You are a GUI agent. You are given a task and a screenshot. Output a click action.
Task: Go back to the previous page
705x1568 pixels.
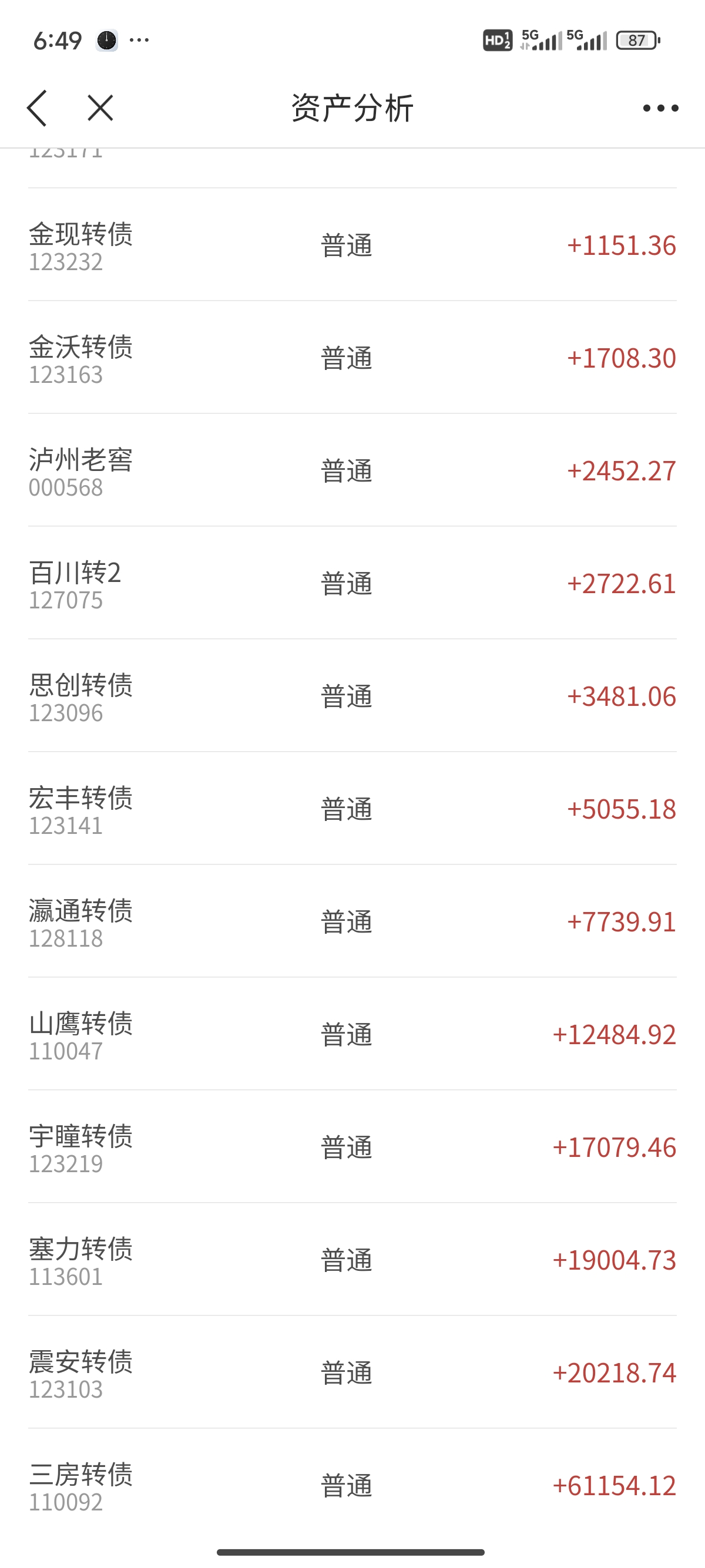[x=37, y=108]
